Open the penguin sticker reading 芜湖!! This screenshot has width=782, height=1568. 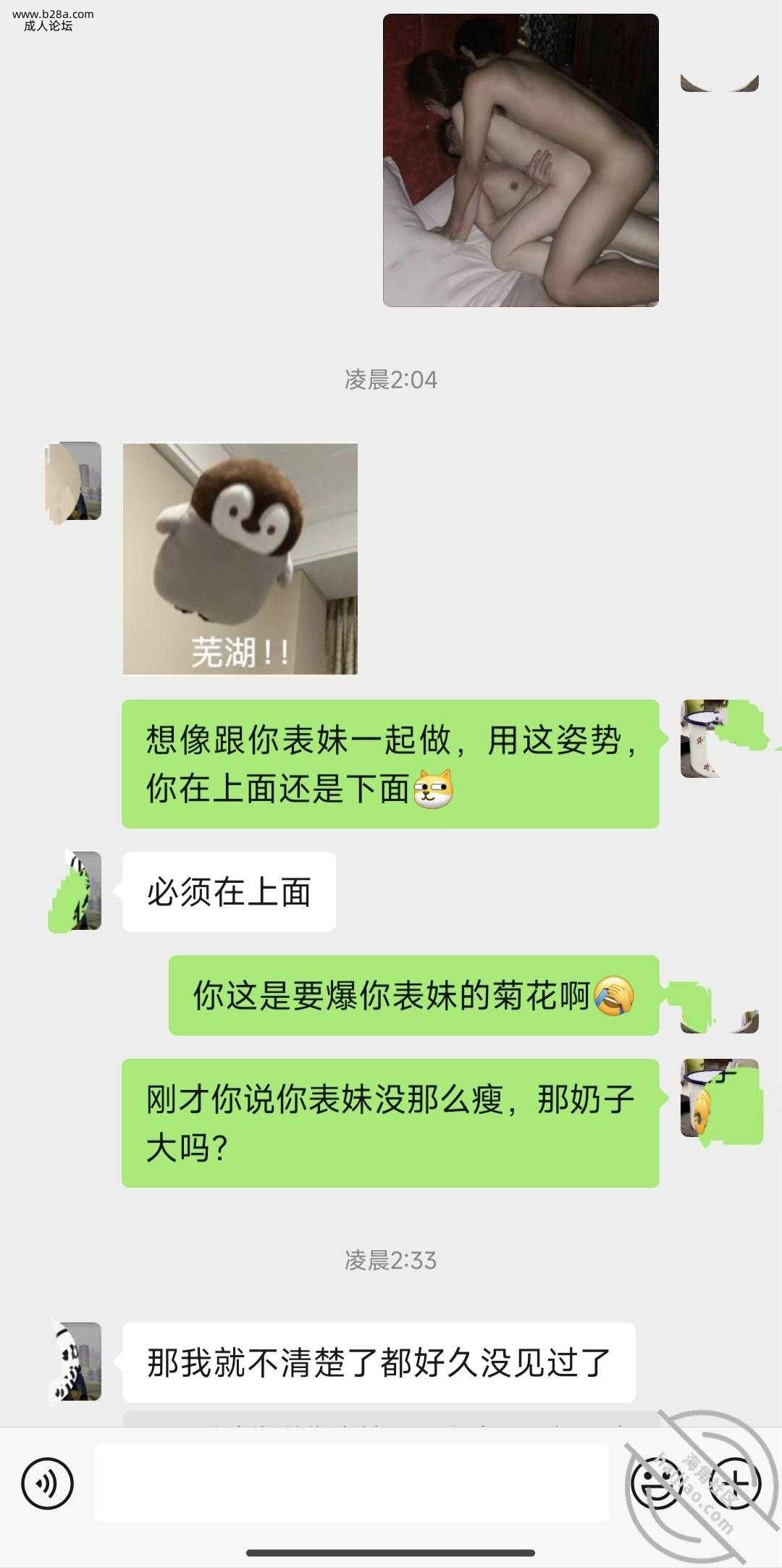[240, 558]
